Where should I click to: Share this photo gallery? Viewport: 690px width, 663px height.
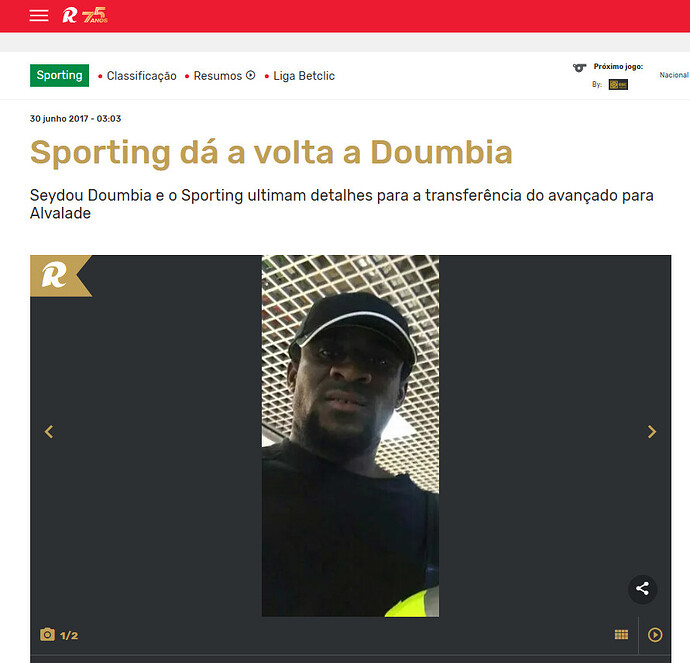point(642,588)
